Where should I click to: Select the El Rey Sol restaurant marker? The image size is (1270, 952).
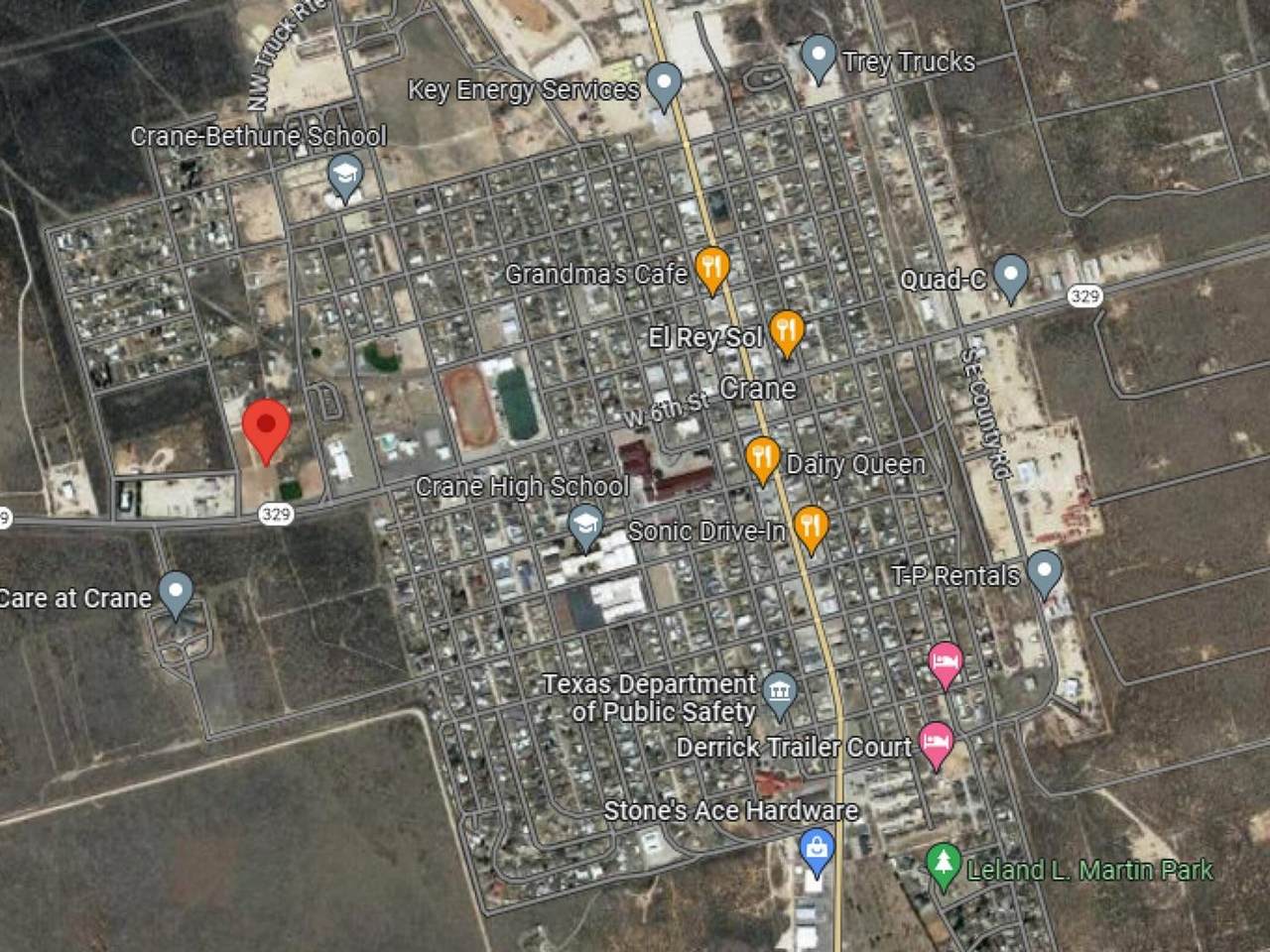787,331
